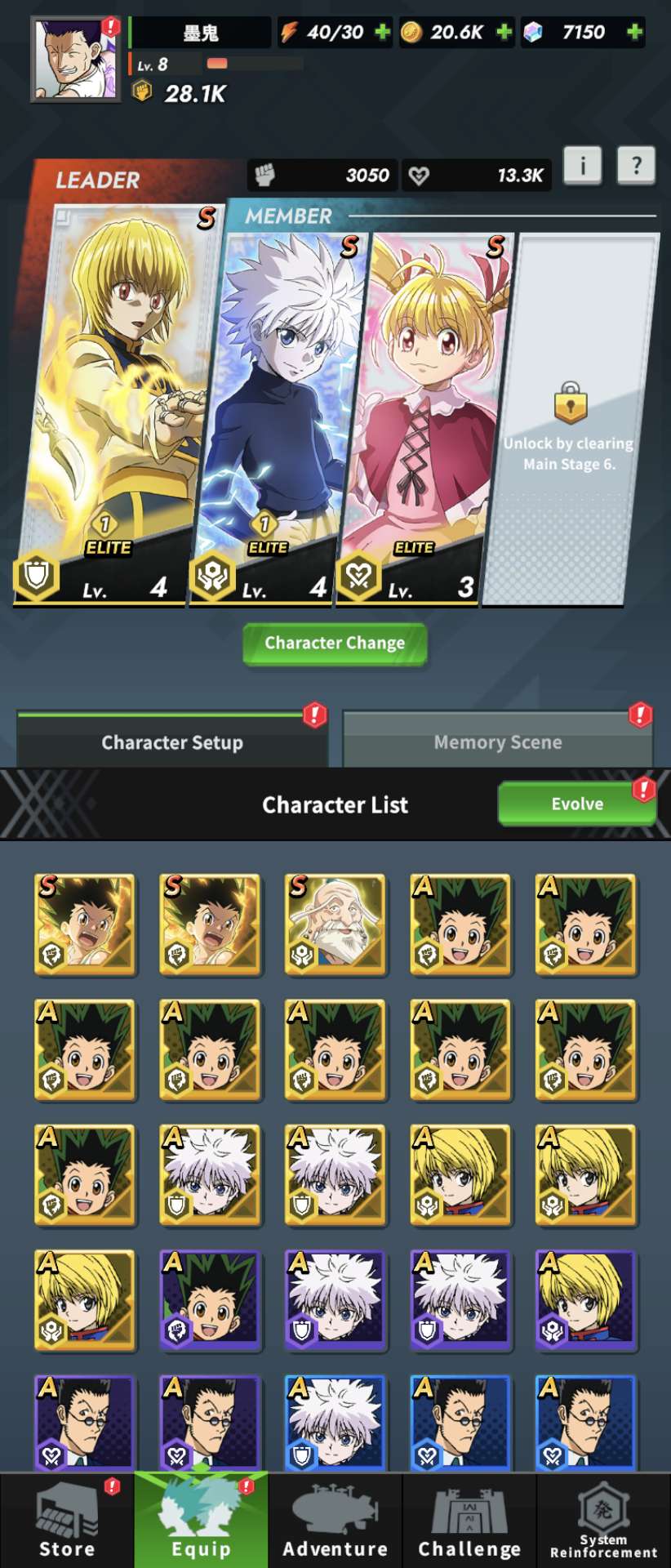Screen dimensions: 671x1568
Task: Go to the Store tab
Action: point(67,1521)
